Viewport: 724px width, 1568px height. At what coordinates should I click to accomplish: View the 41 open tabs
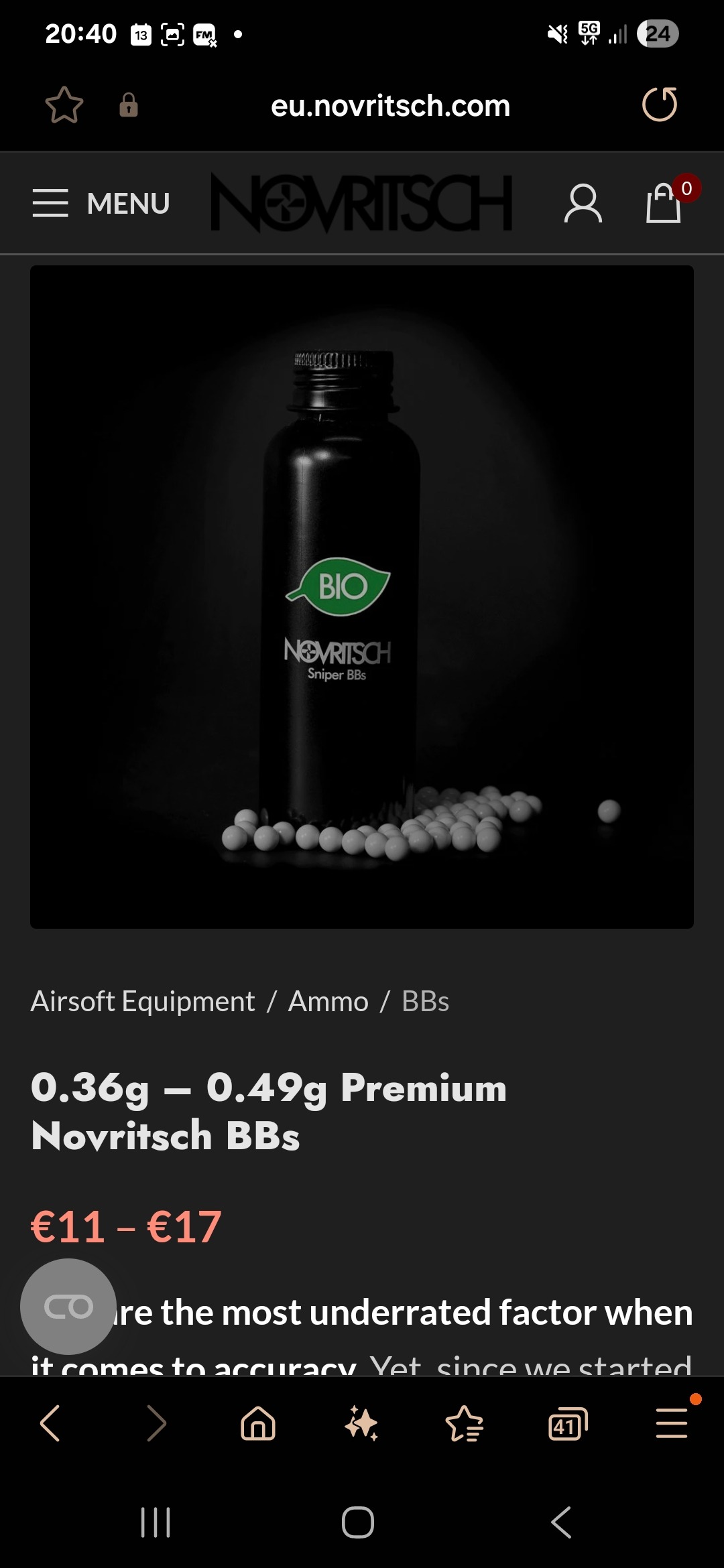(568, 1423)
